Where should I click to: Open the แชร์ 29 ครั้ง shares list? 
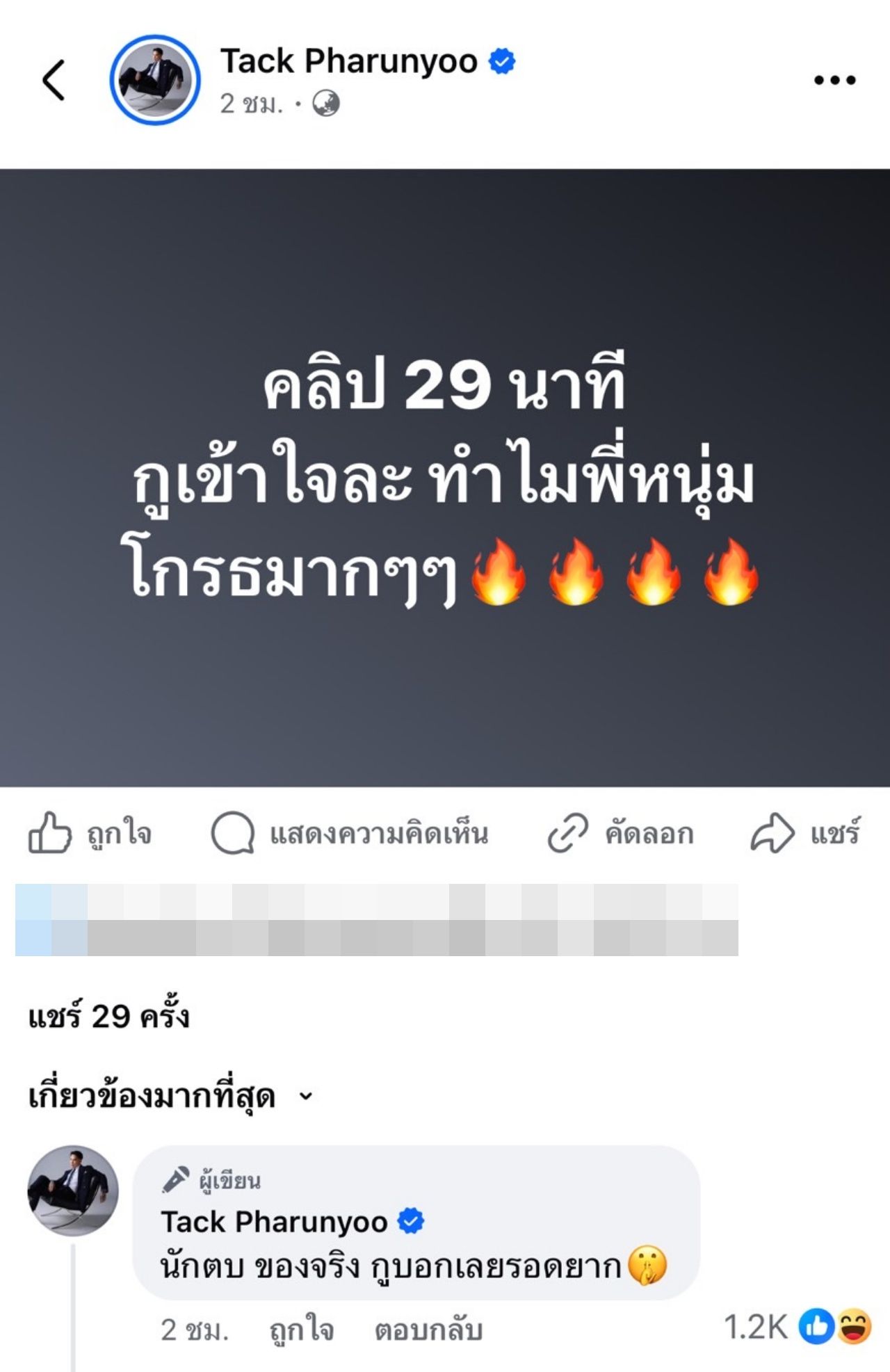coord(108,1017)
